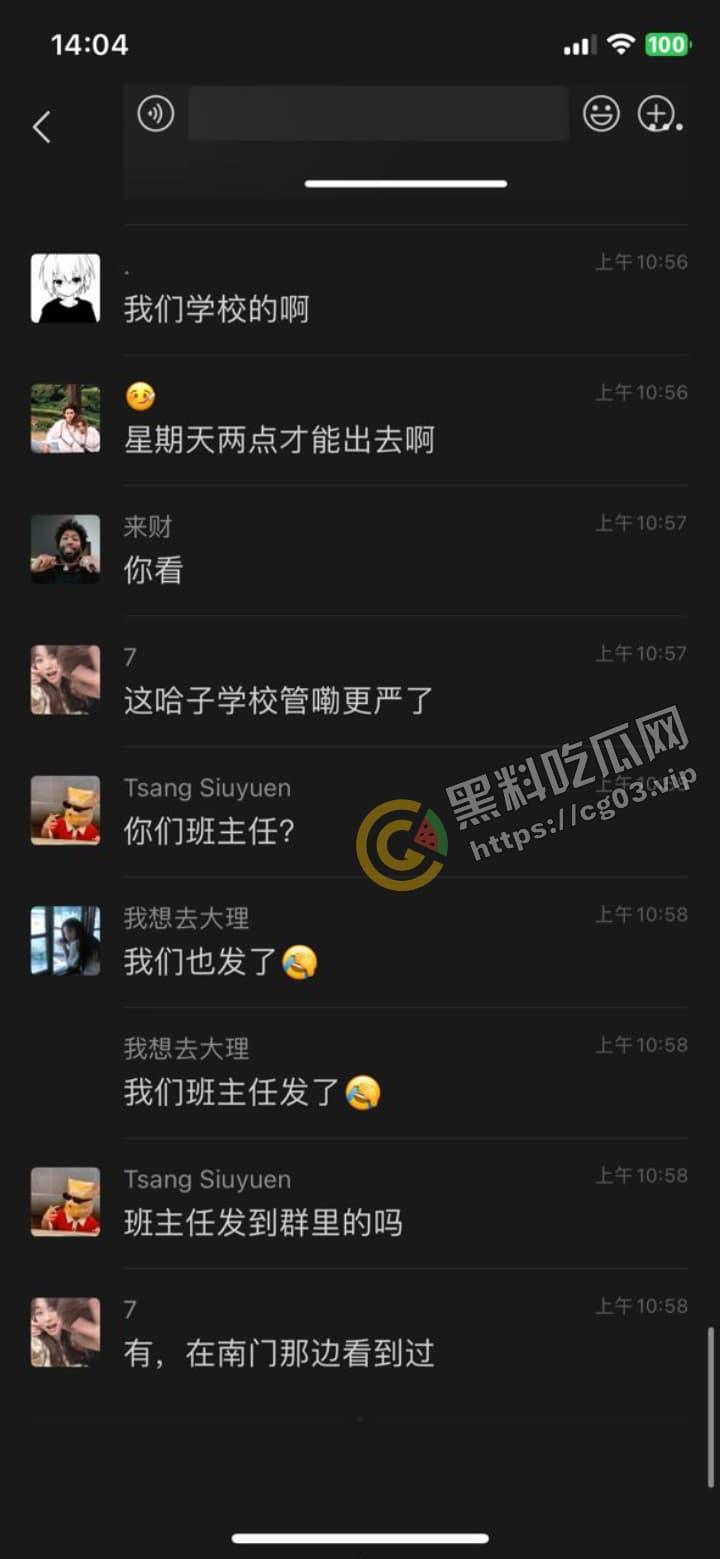Open the plus attachments menu
The image size is (720, 1559).
[x=657, y=114]
